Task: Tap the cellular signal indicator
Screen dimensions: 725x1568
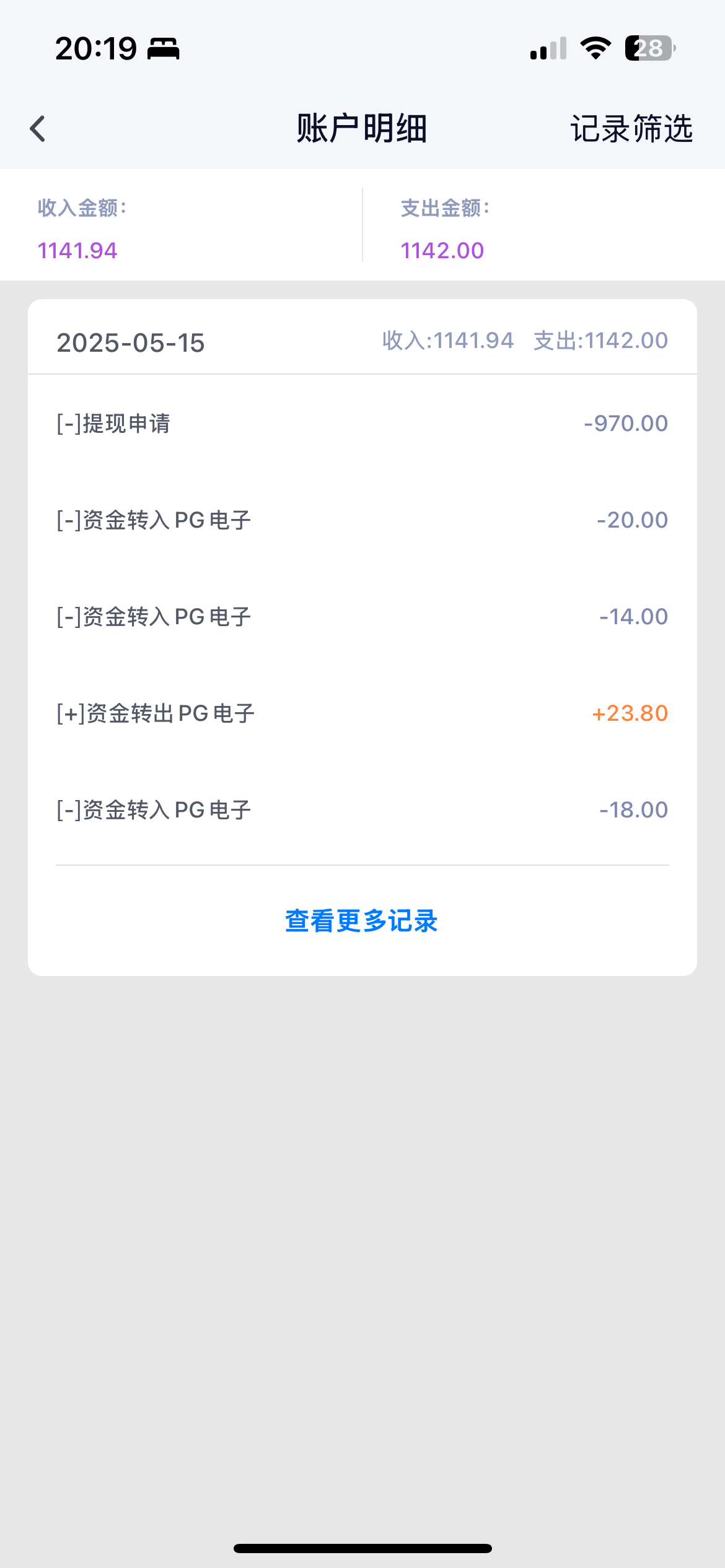Action: tap(548, 48)
